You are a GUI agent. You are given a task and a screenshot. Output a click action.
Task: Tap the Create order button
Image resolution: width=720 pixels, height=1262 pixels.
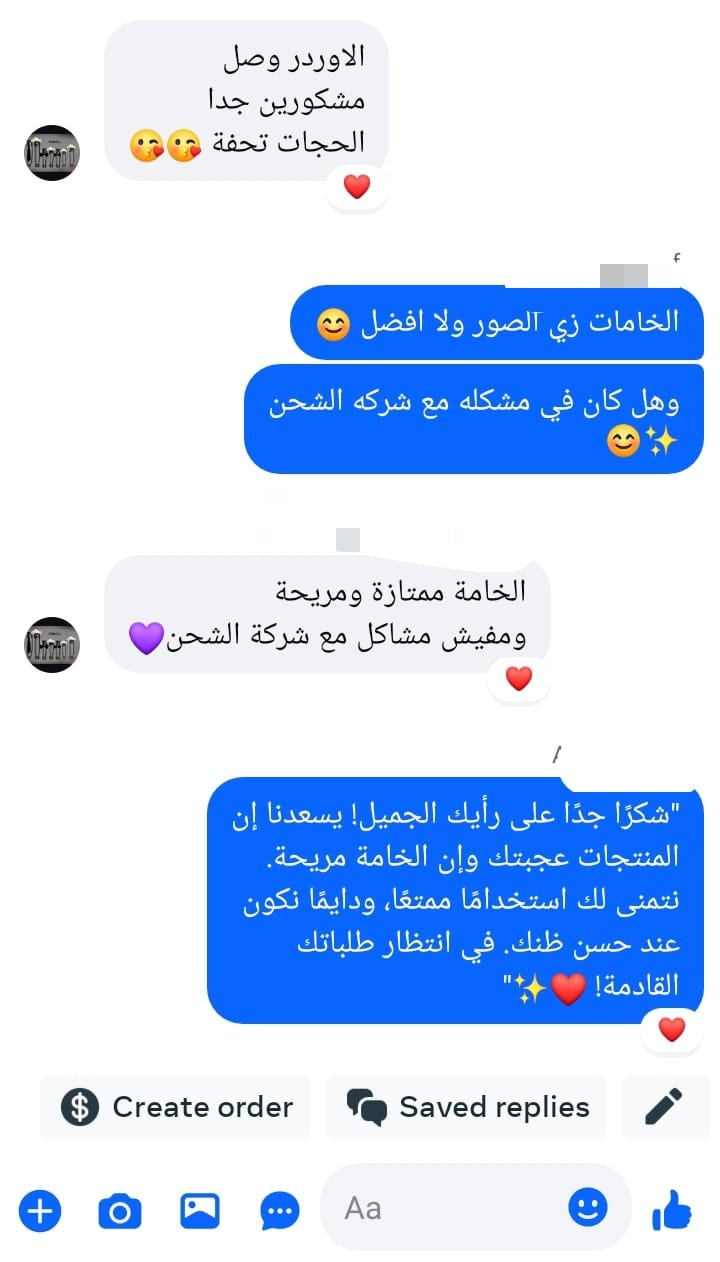pyautogui.click(x=176, y=1107)
